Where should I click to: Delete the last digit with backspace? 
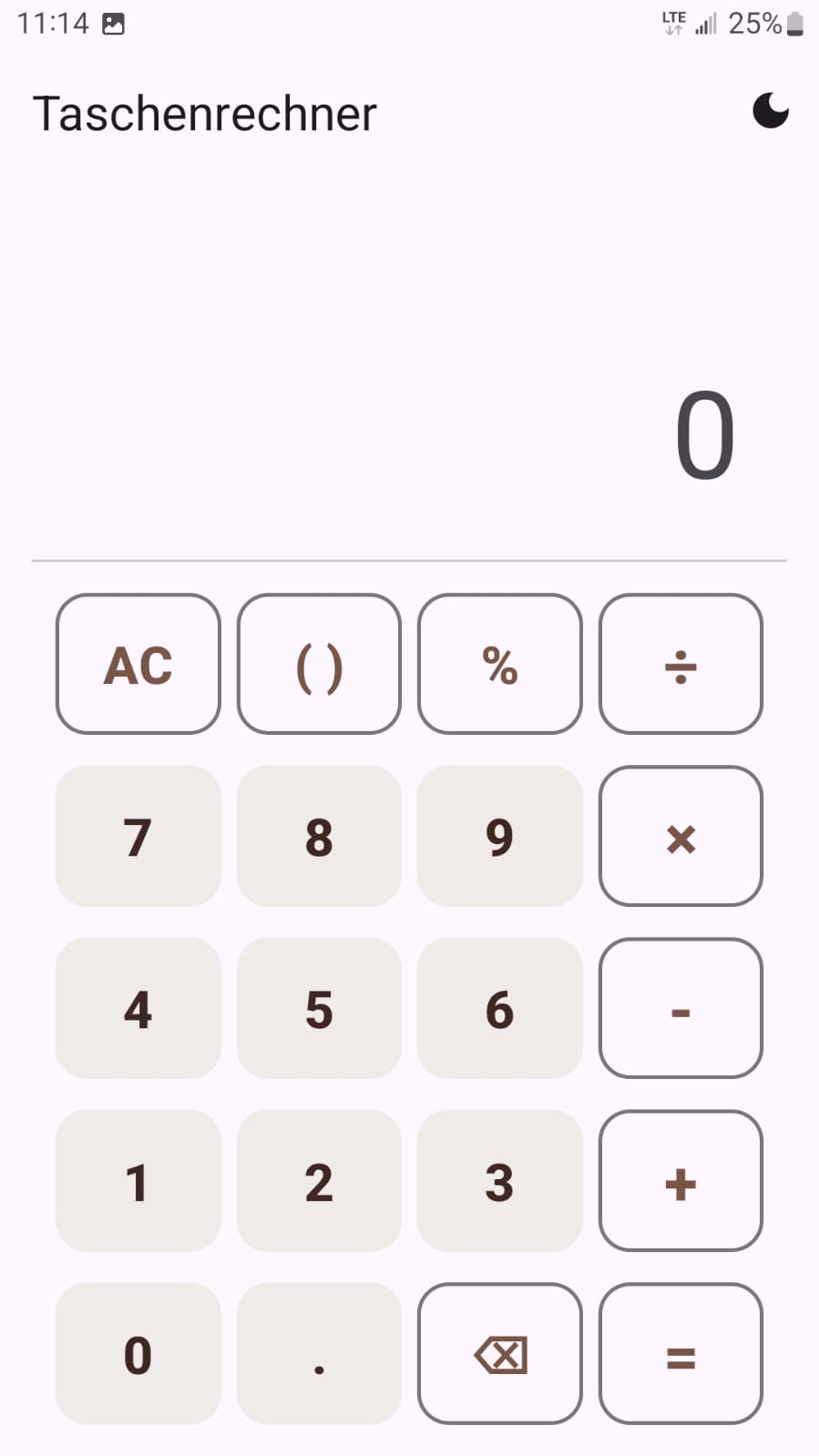(x=499, y=1353)
